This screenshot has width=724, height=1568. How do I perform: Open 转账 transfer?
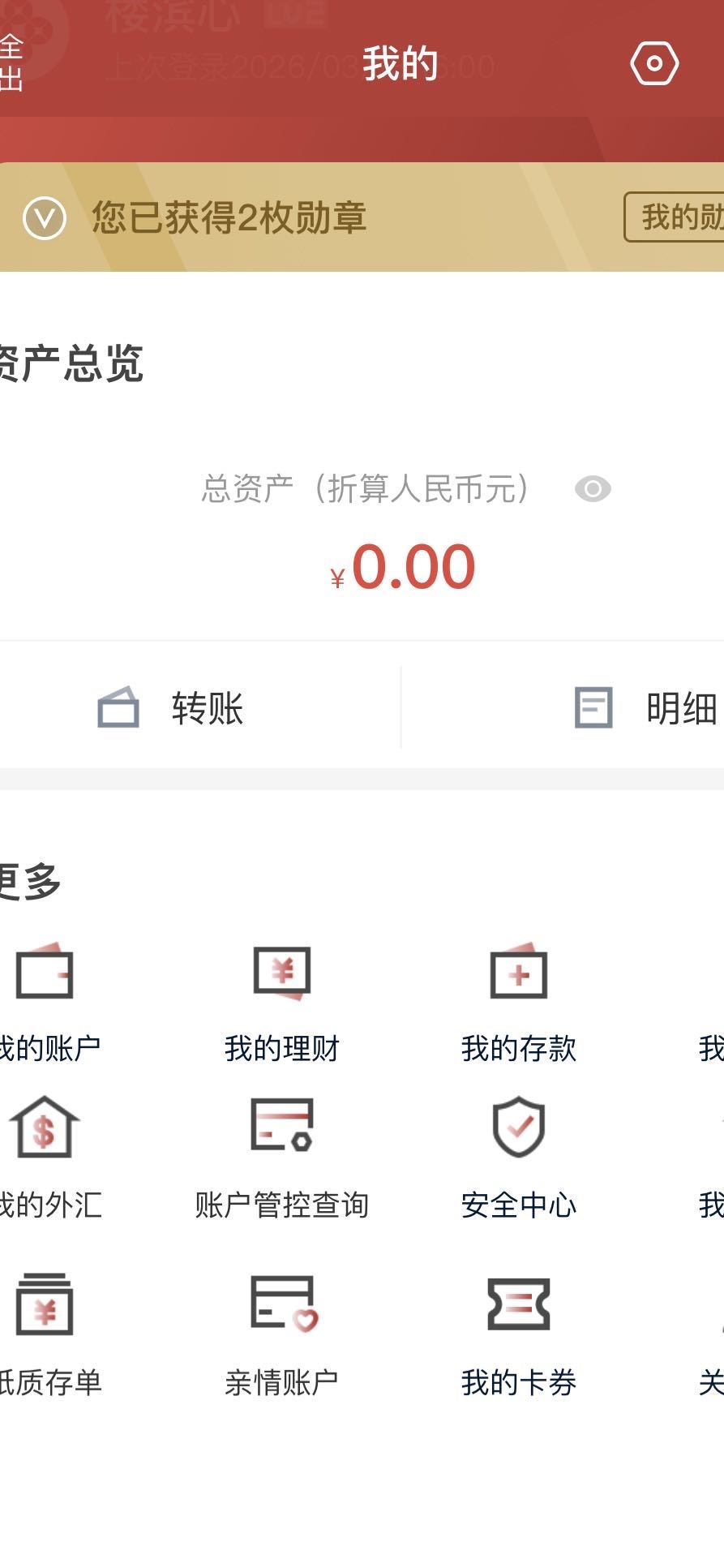pyautogui.click(x=172, y=707)
